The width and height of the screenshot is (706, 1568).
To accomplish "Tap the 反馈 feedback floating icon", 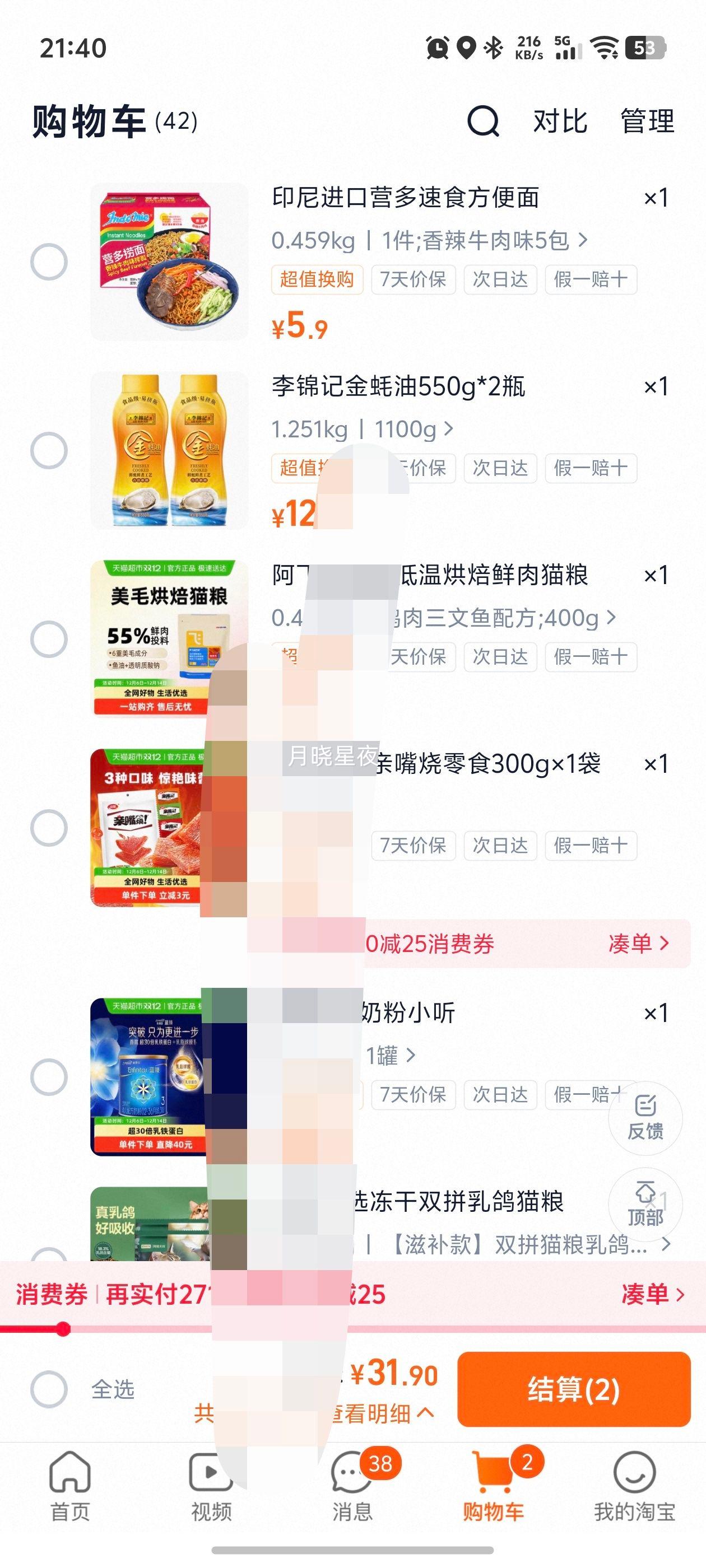I will 646,1119.
